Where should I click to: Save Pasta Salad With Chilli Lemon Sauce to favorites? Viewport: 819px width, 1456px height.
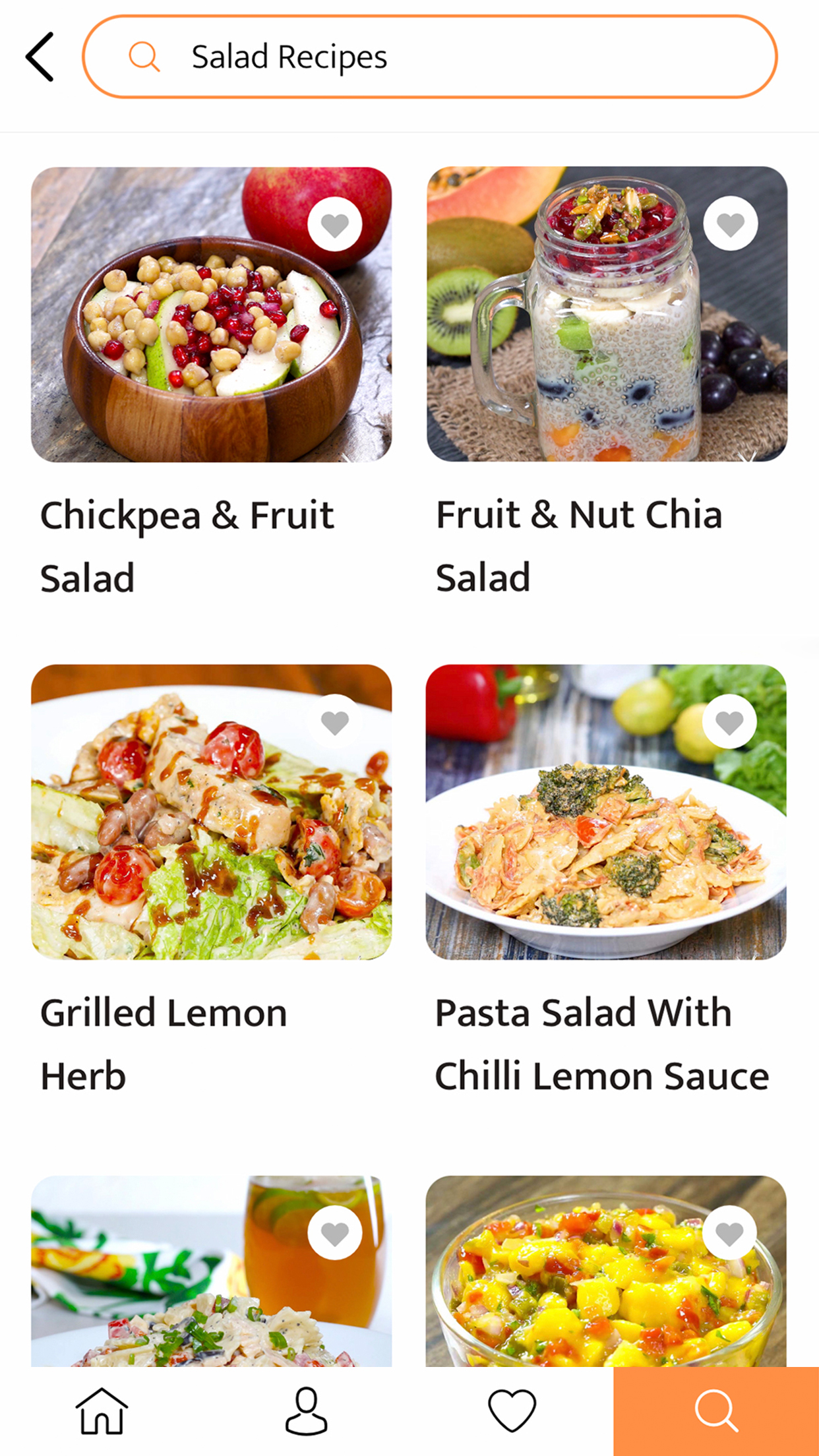point(729,722)
